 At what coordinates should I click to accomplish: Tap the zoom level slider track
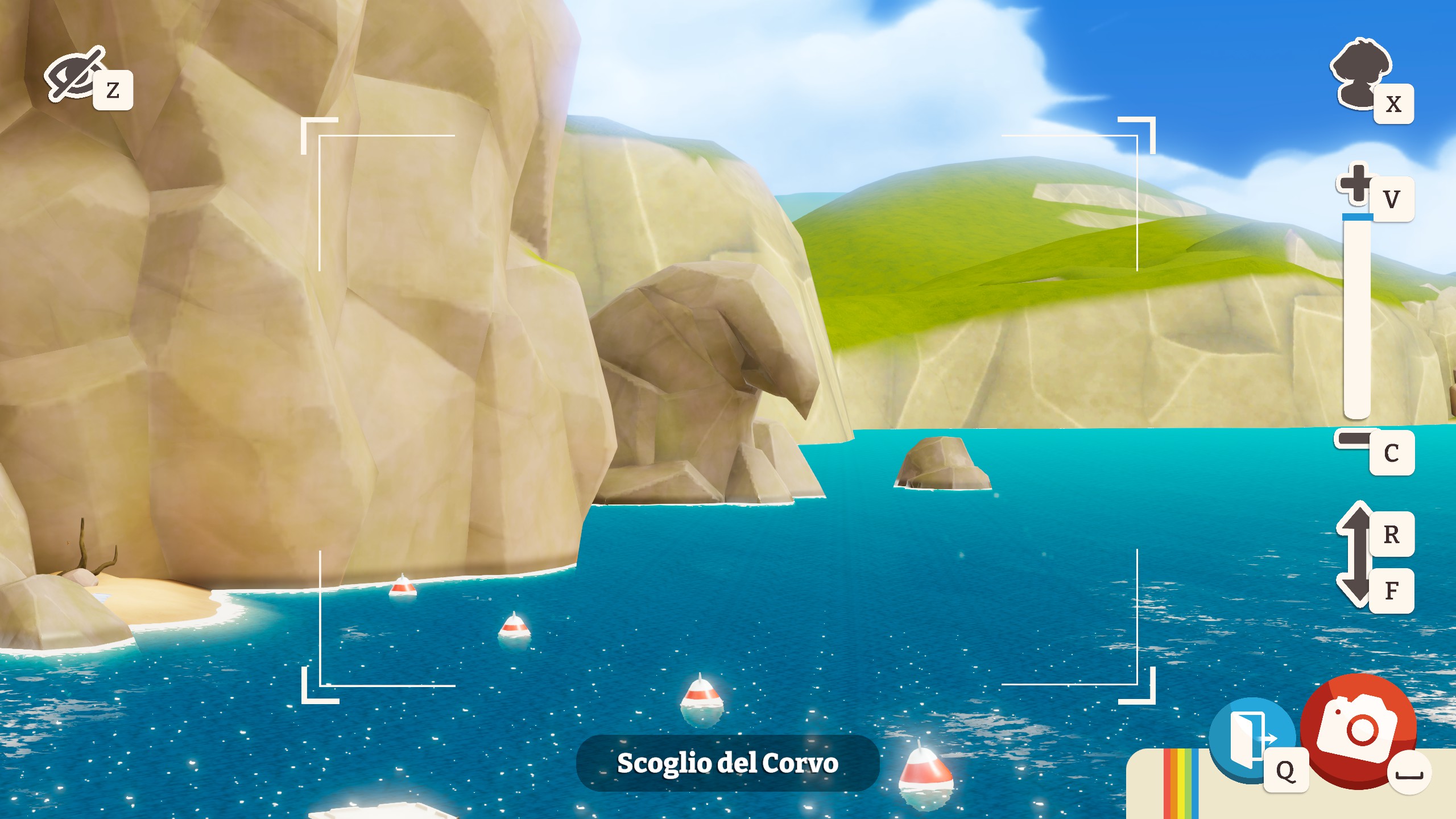[x=1357, y=318]
